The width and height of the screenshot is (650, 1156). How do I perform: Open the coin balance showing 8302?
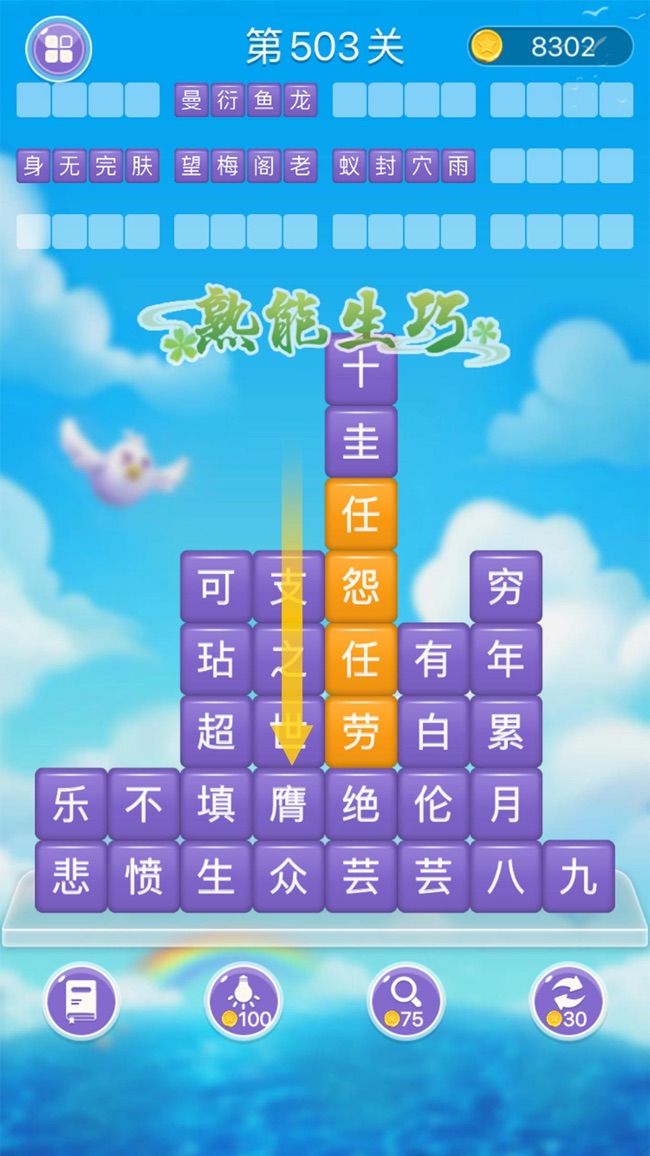pos(551,47)
